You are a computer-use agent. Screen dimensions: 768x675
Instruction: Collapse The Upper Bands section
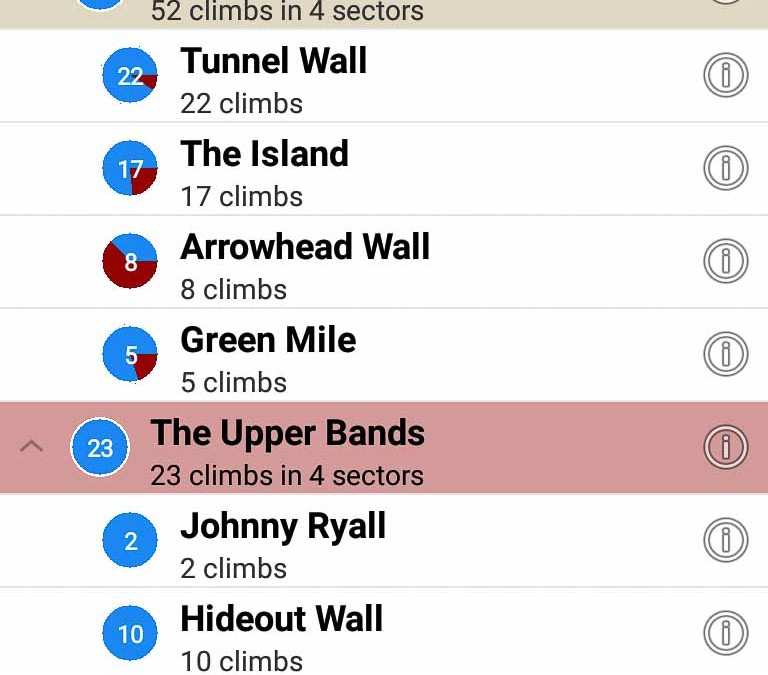tap(32, 447)
